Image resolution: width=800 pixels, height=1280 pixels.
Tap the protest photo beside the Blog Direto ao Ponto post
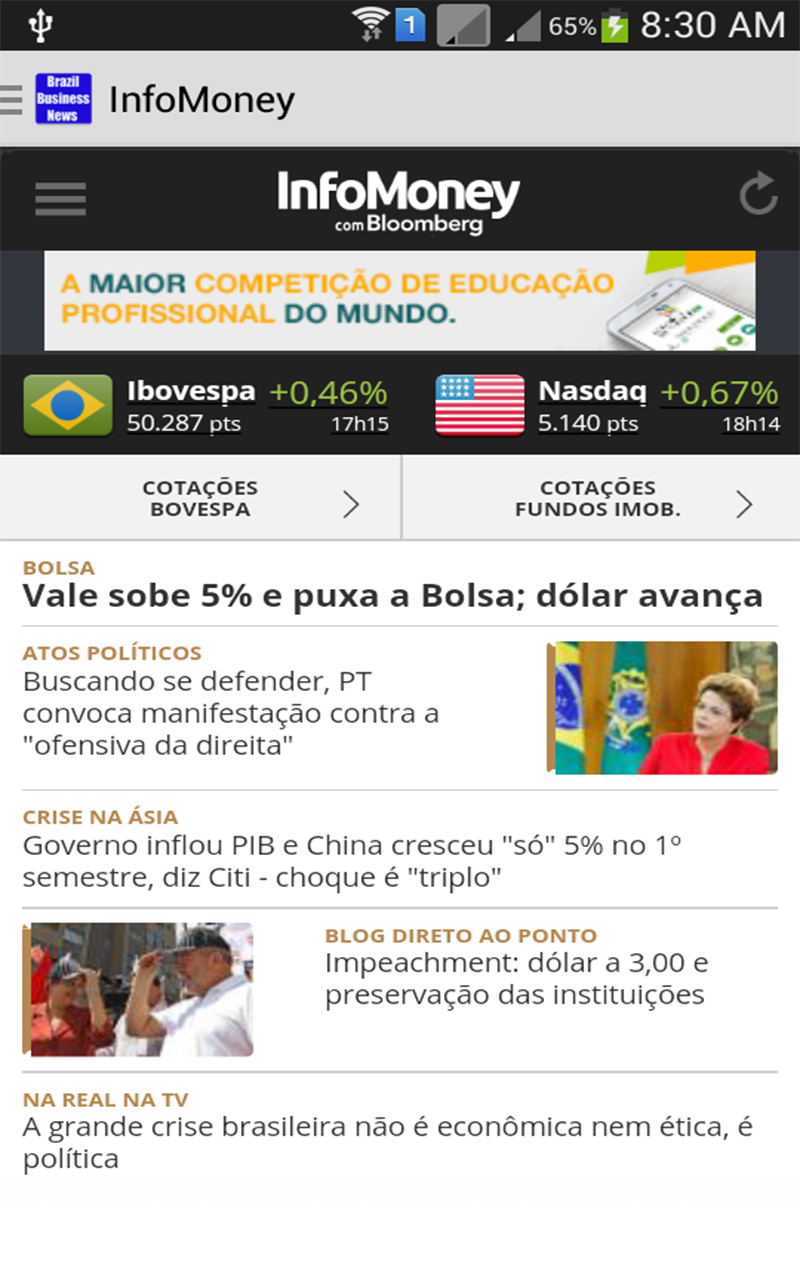pyautogui.click(x=138, y=989)
